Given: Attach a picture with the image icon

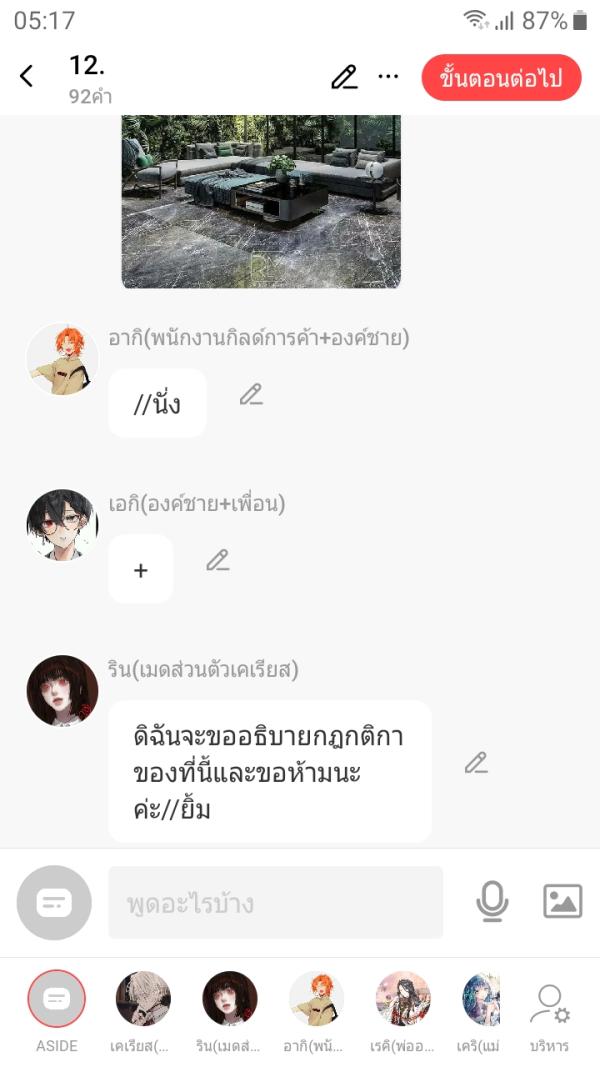Looking at the screenshot, I should coord(562,902).
